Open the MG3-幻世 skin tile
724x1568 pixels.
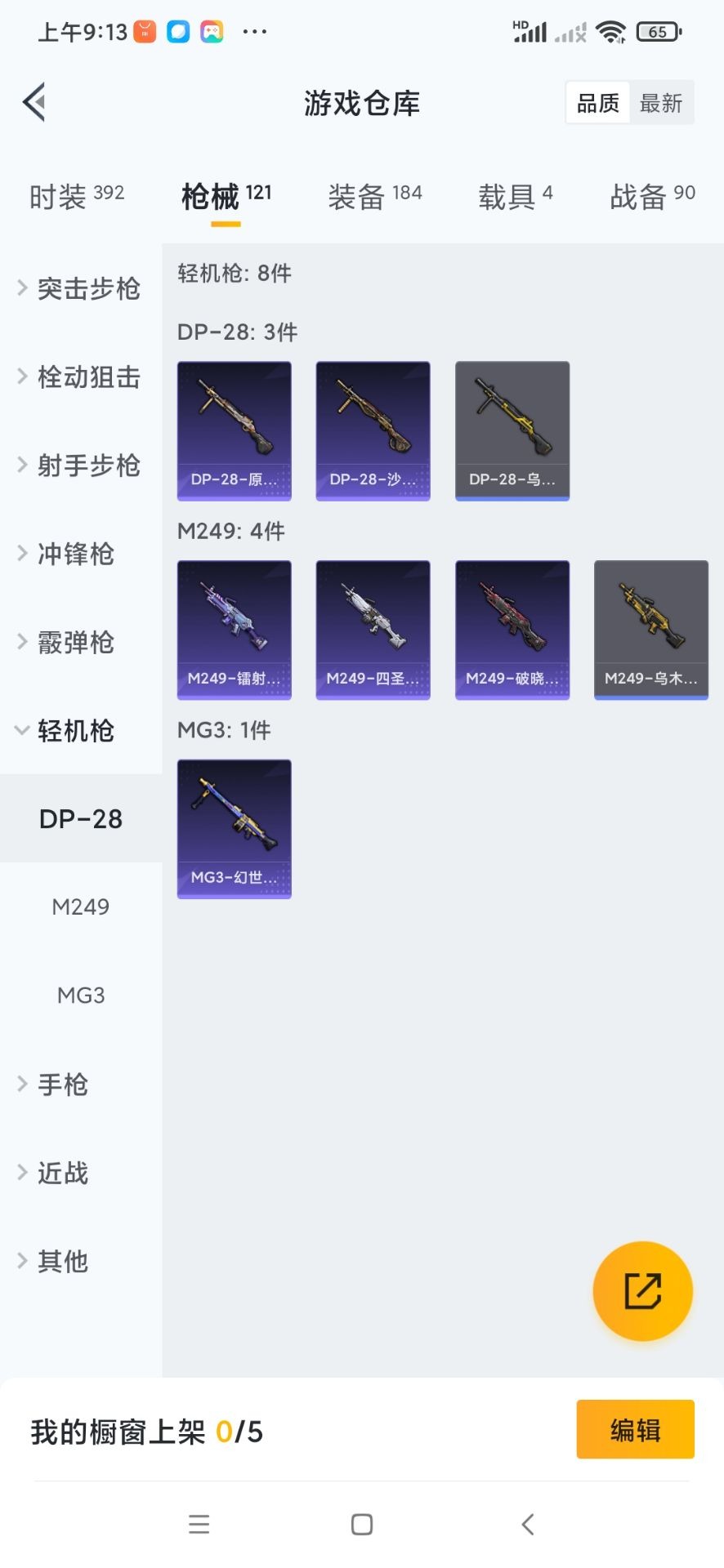[235, 828]
